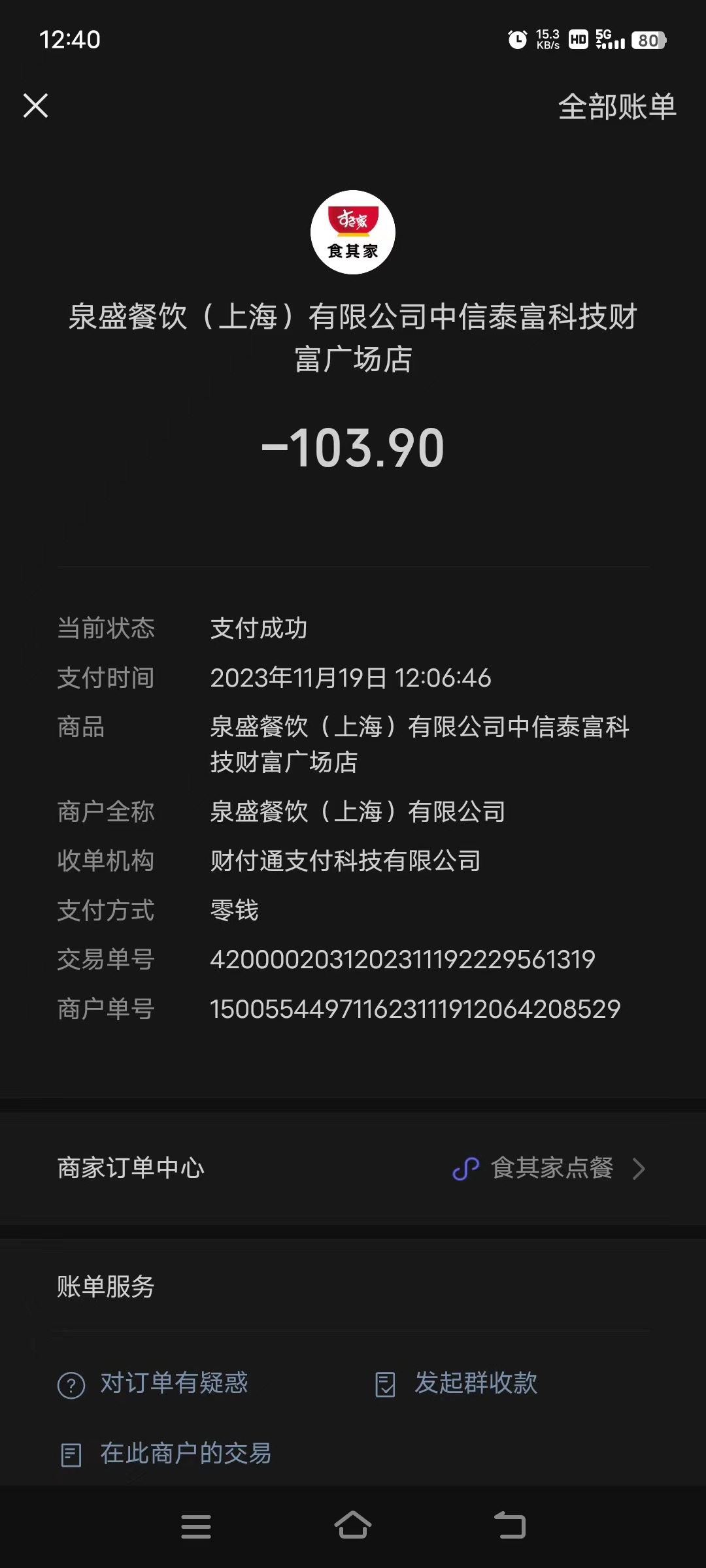Image resolution: width=706 pixels, height=1568 pixels.
Task: Close the bill detail page
Action: pyautogui.click(x=35, y=105)
